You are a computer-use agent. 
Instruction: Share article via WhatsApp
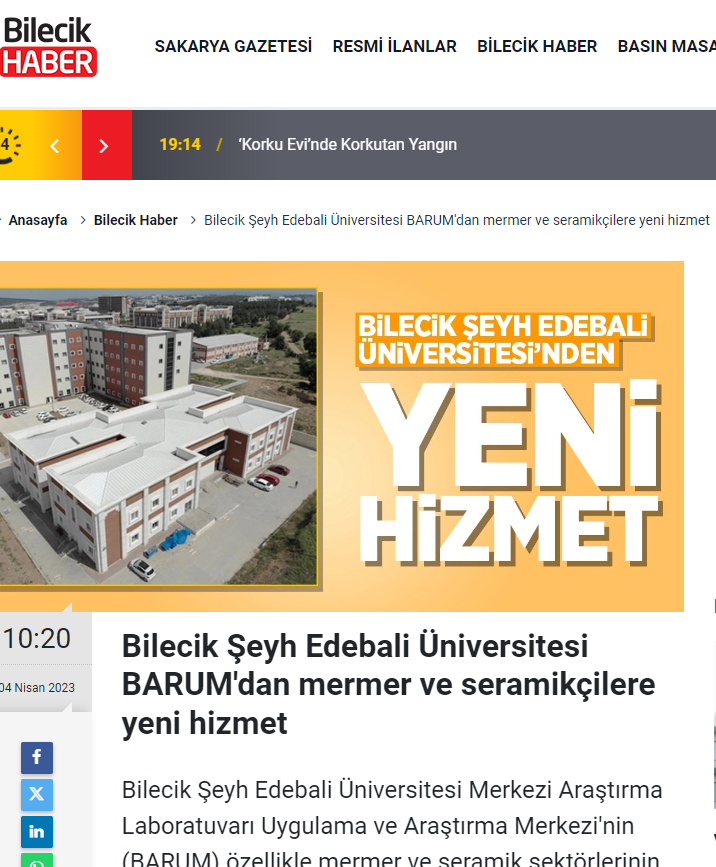[37, 861]
